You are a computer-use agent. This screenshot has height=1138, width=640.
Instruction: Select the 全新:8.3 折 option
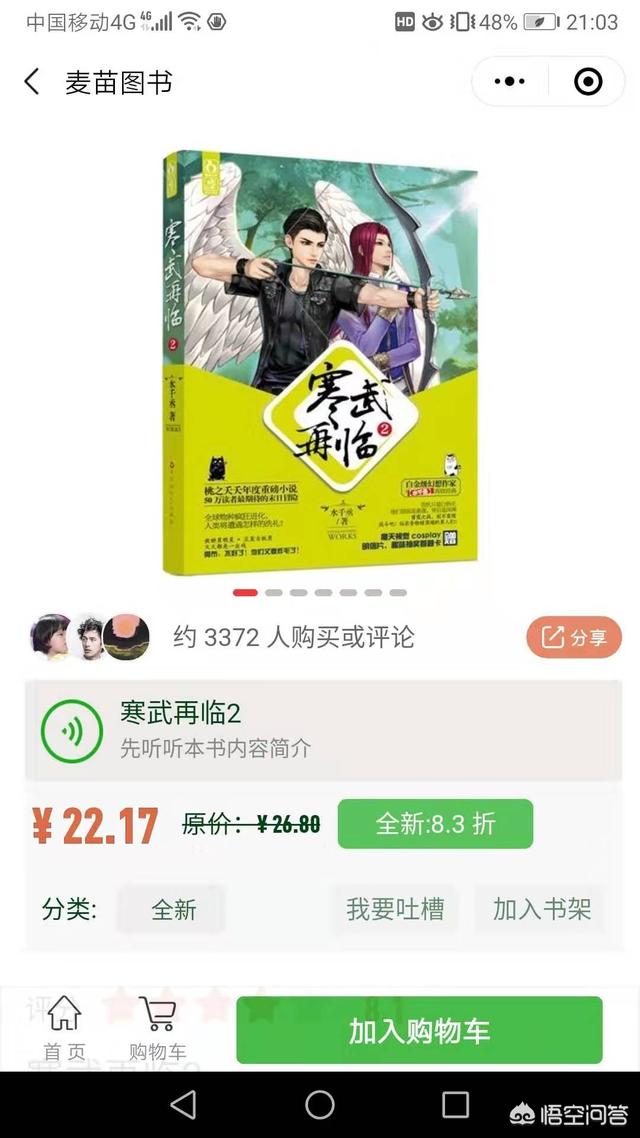(435, 824)
